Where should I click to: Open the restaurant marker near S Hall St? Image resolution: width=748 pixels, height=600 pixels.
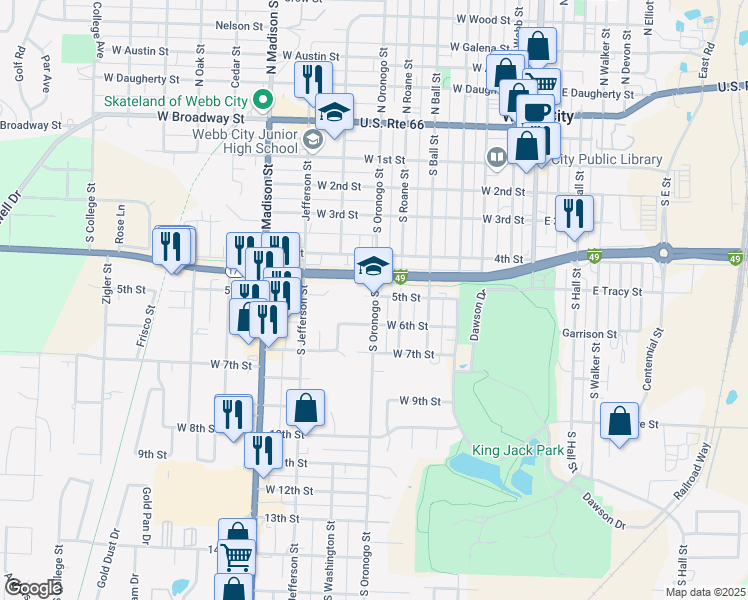[574, 213]
